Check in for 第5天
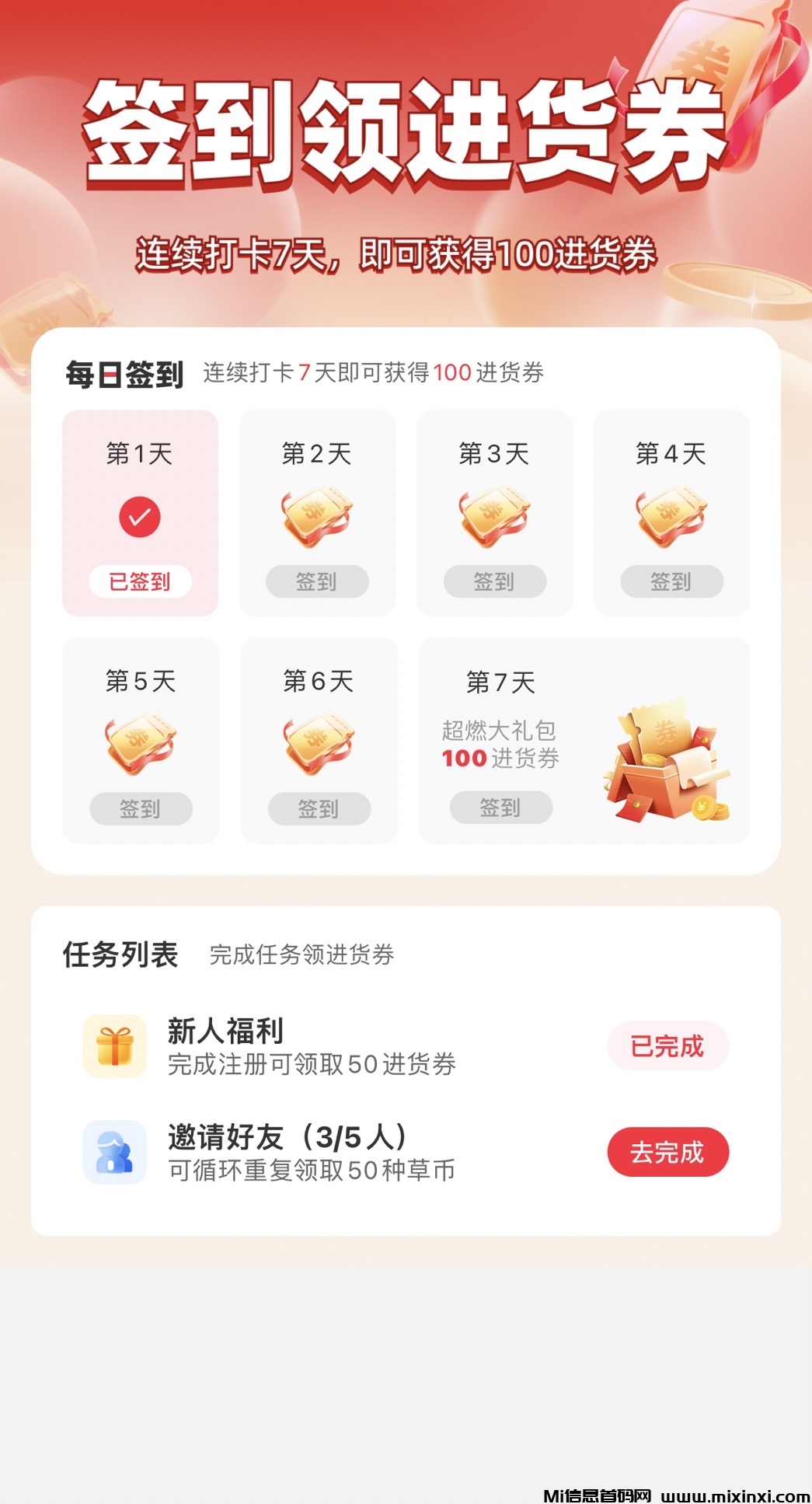Image resolution: width=812 pixels, height=1504 pixels. click(141, 808)
